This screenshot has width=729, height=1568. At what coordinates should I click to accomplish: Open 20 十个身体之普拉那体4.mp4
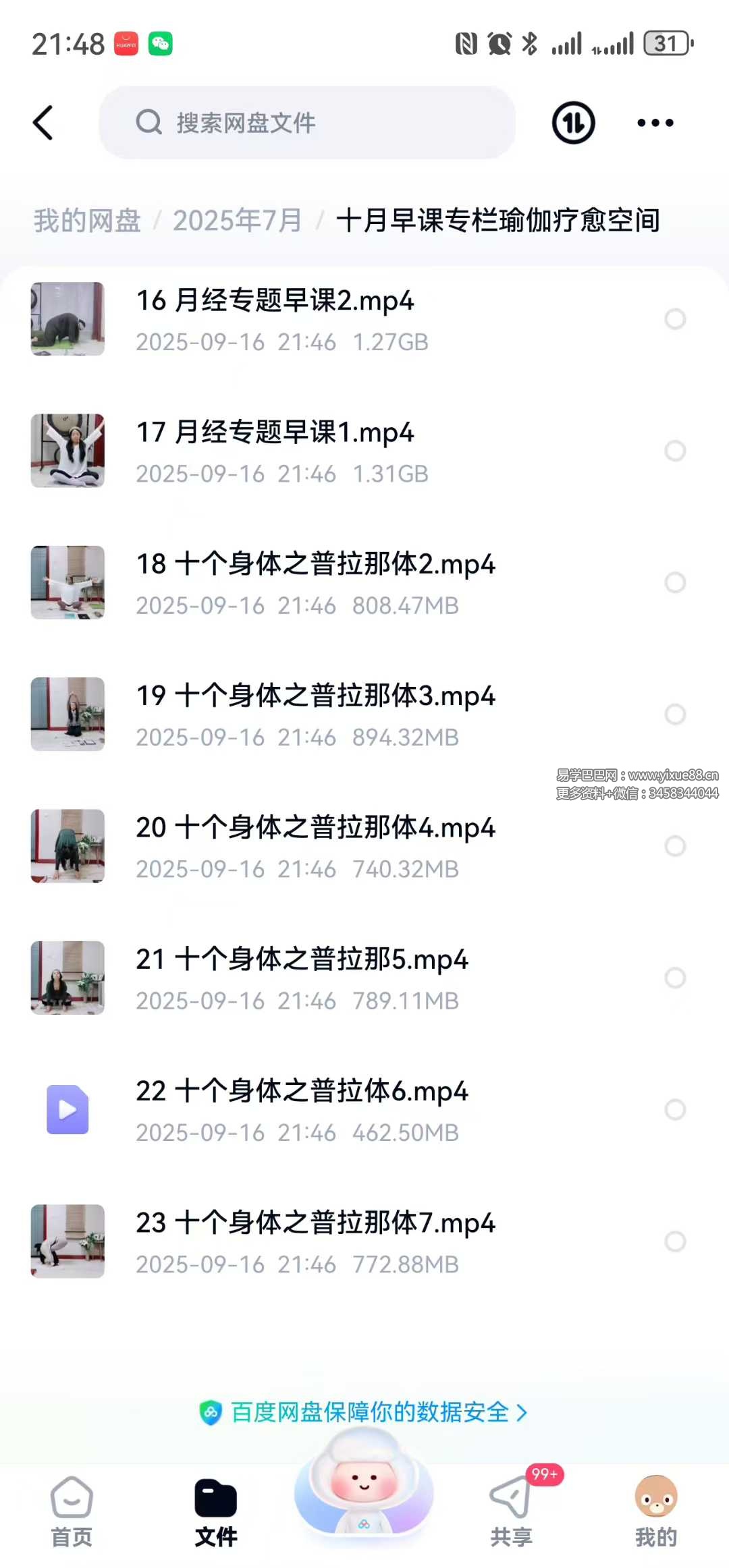315,827
